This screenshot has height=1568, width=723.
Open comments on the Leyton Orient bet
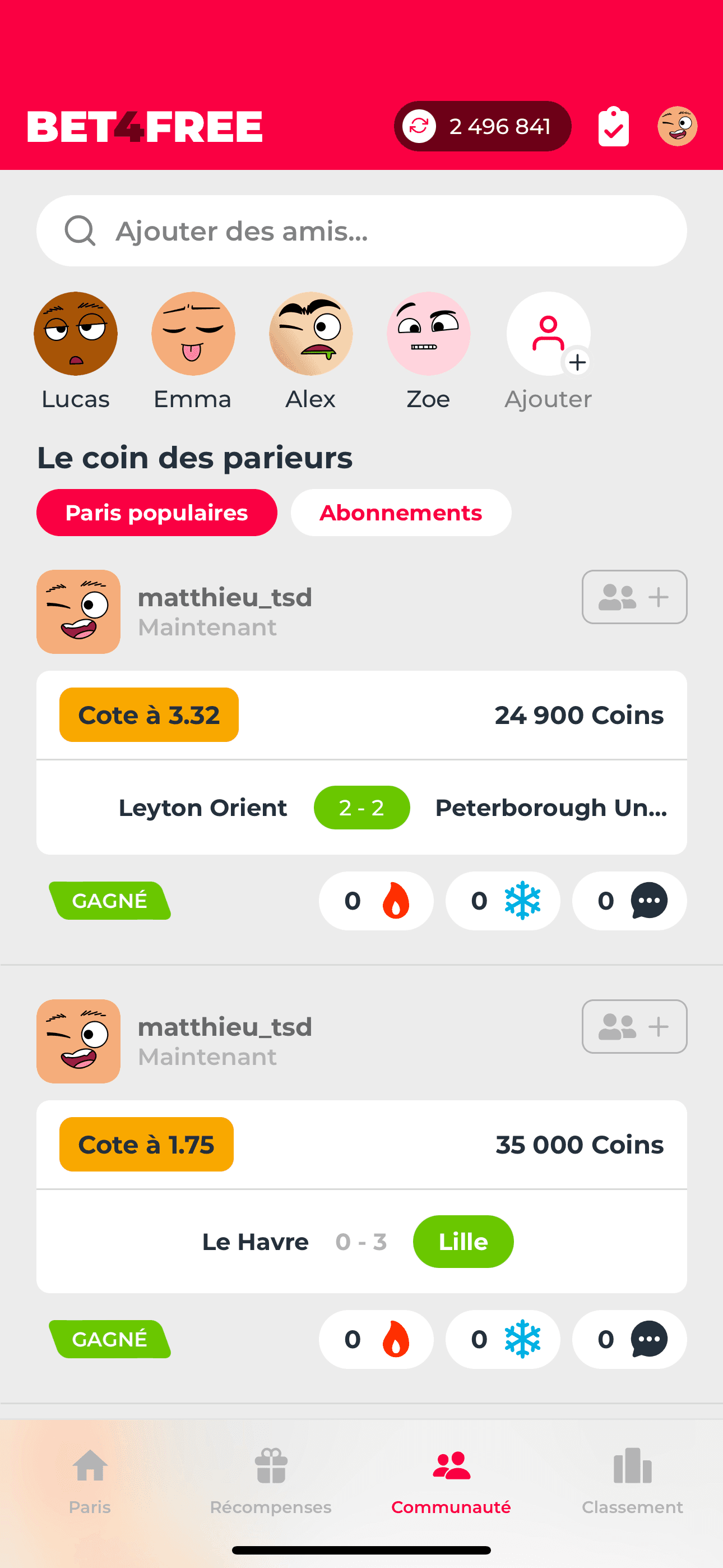(x=629, y=901)
